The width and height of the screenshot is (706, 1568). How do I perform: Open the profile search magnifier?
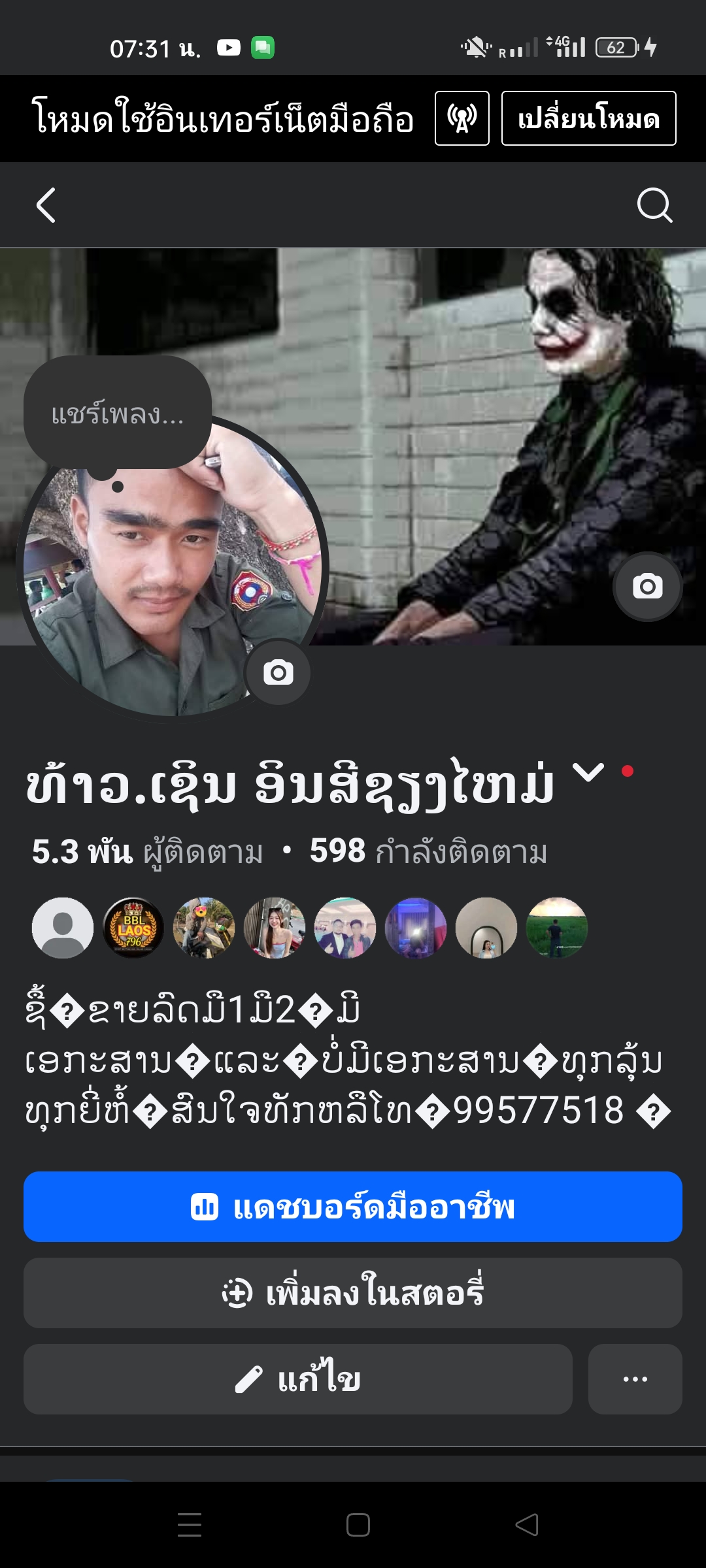[654, 206]
